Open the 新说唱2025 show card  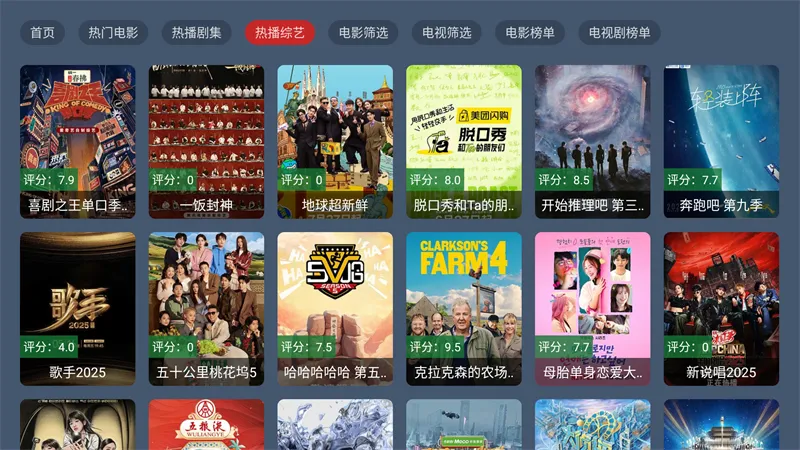[x=721, y=308]
